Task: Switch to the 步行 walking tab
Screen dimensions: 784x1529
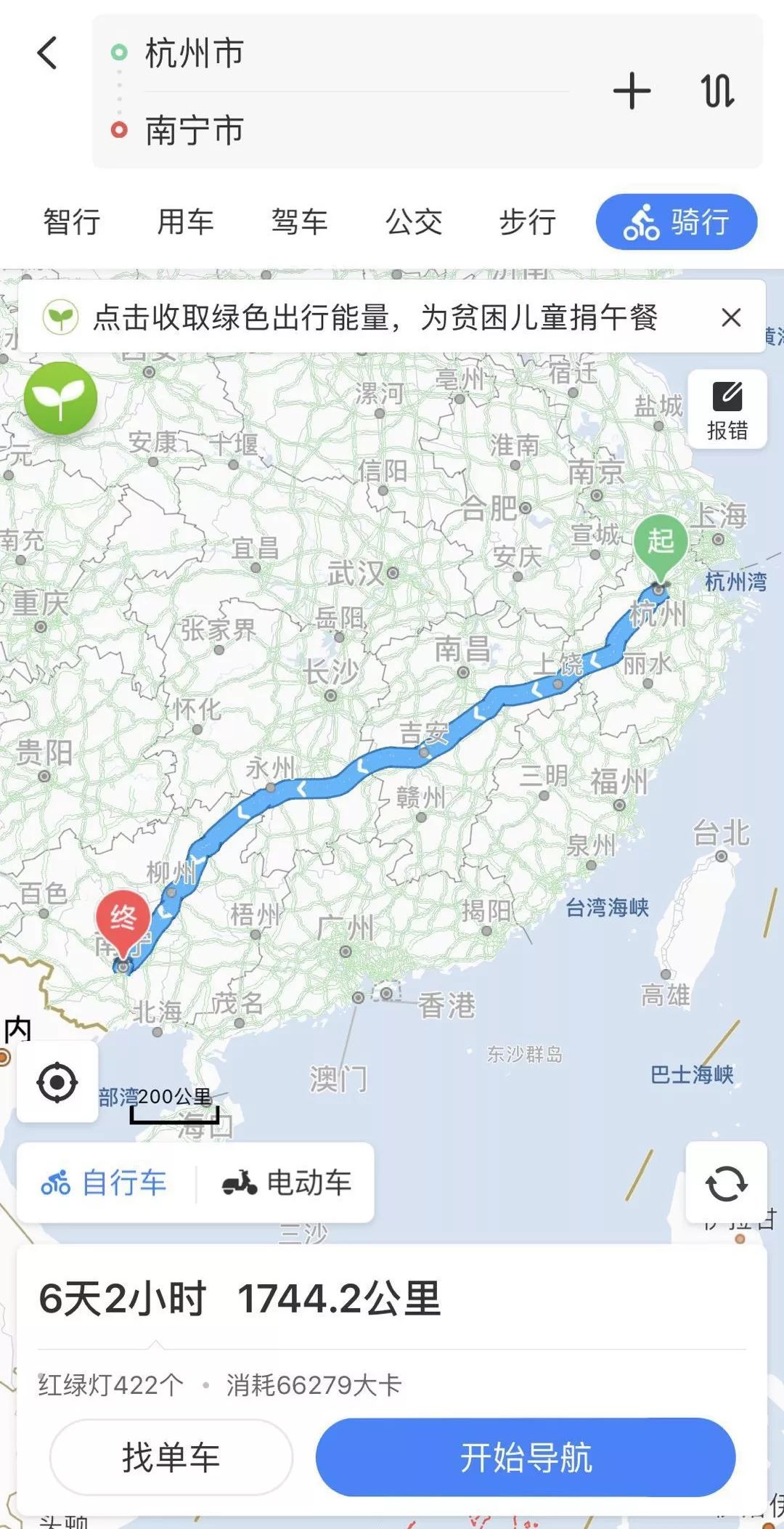Action: click(x=528, y=222)
